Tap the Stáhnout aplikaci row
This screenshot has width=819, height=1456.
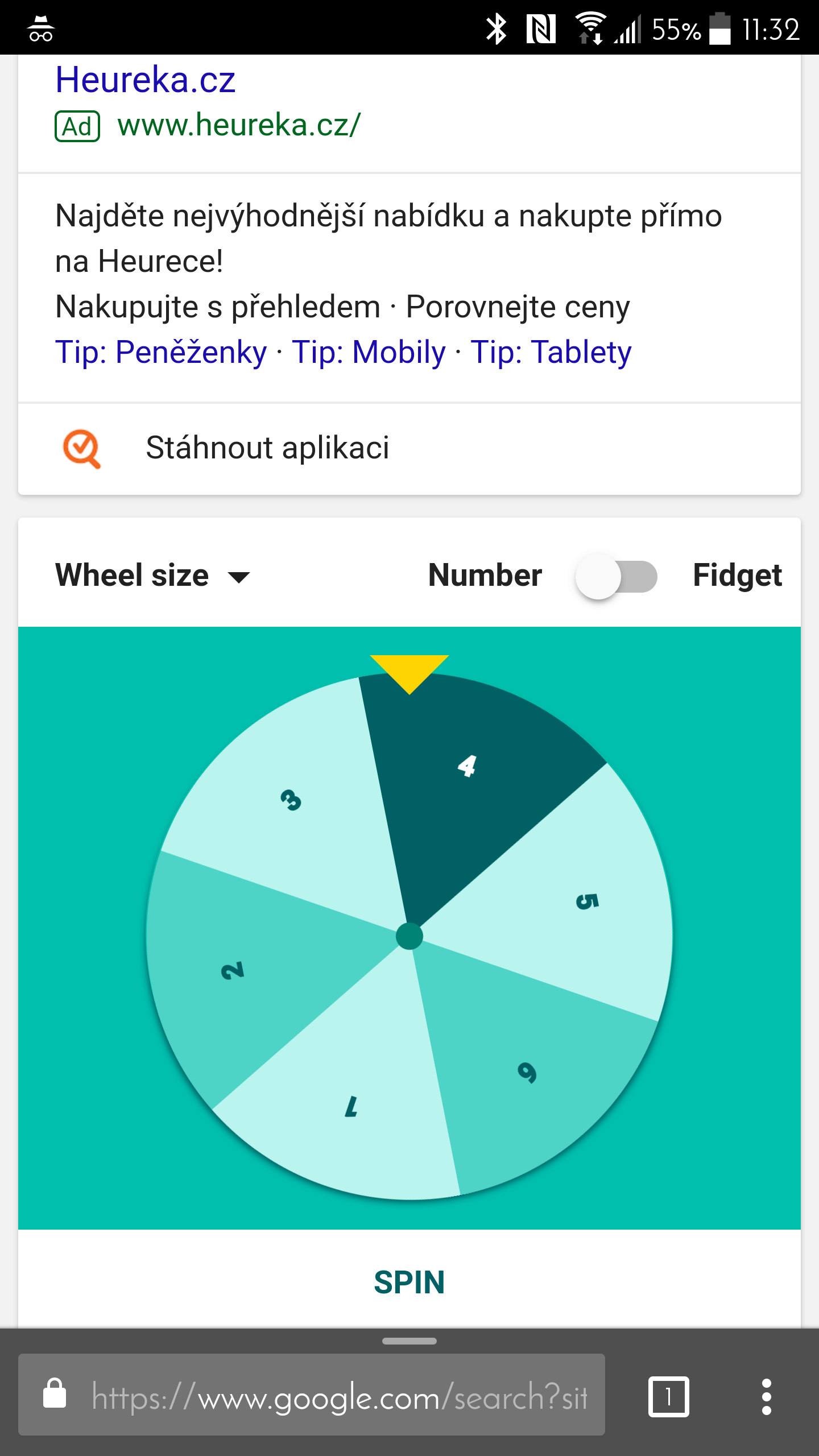coord(409,448)
